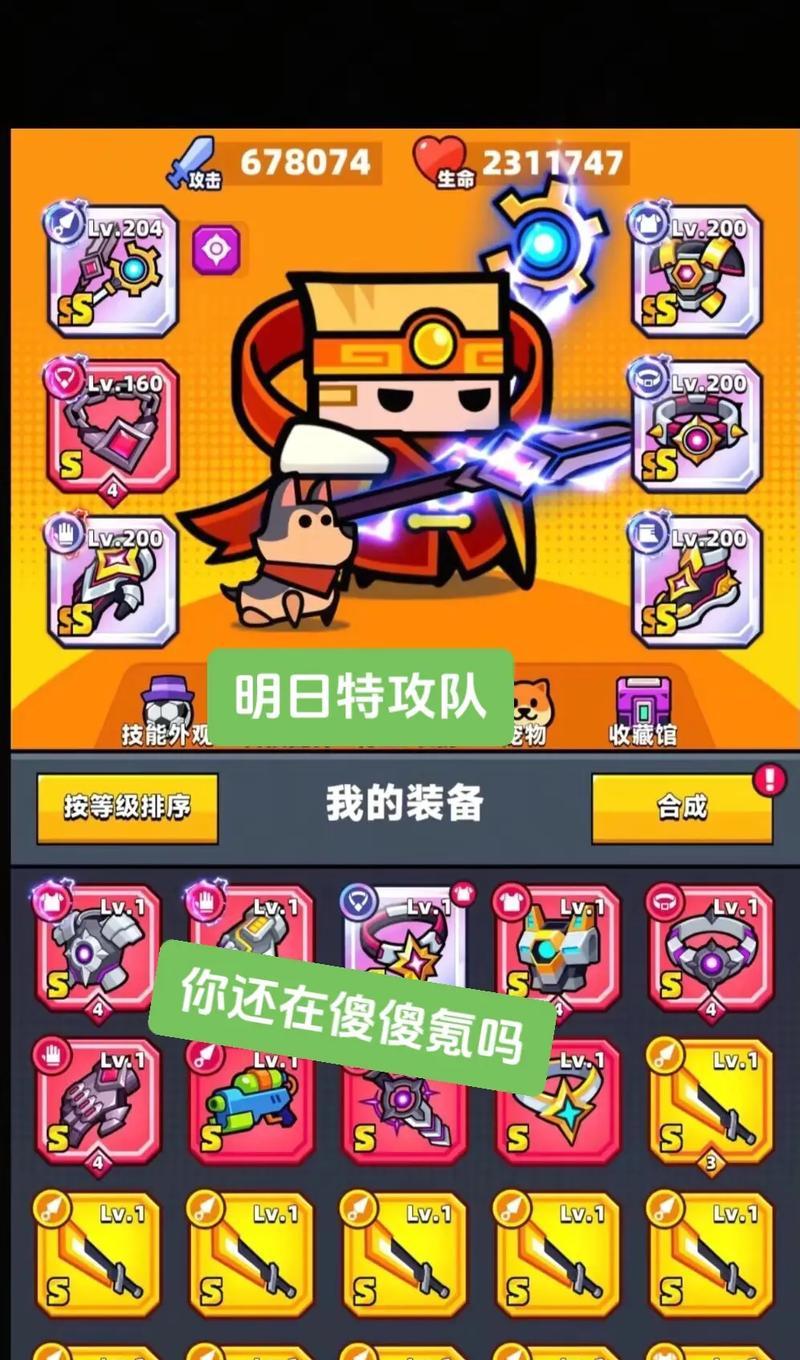Open the 合成 merge button
Viewport: 800px width, 1360px height.
682,807
